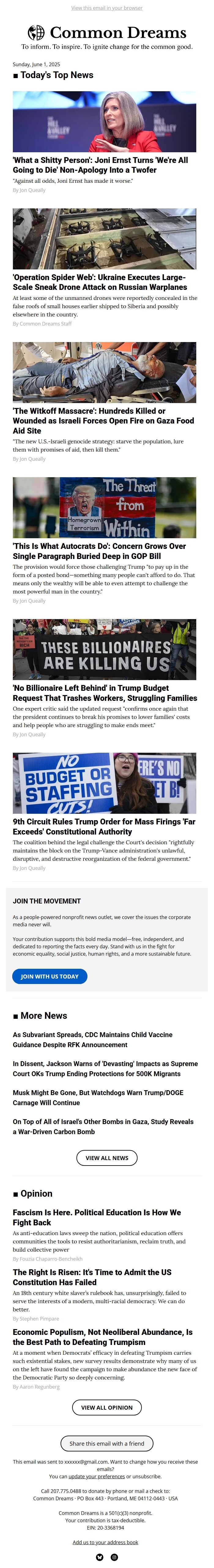Viewport: 214px width, 1568px height.
Task: Open the Instagram icon in the footer
Action: pos(114,1557)
